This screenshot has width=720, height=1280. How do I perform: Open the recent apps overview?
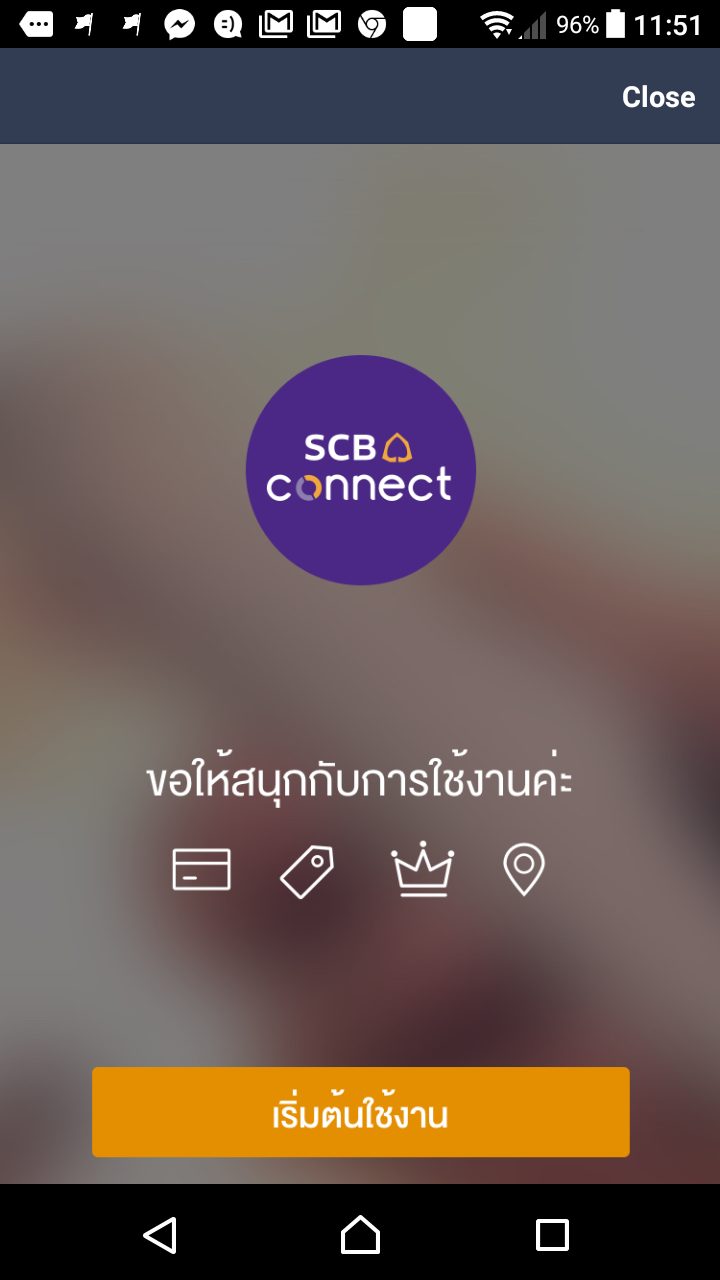pos(552,1235)
